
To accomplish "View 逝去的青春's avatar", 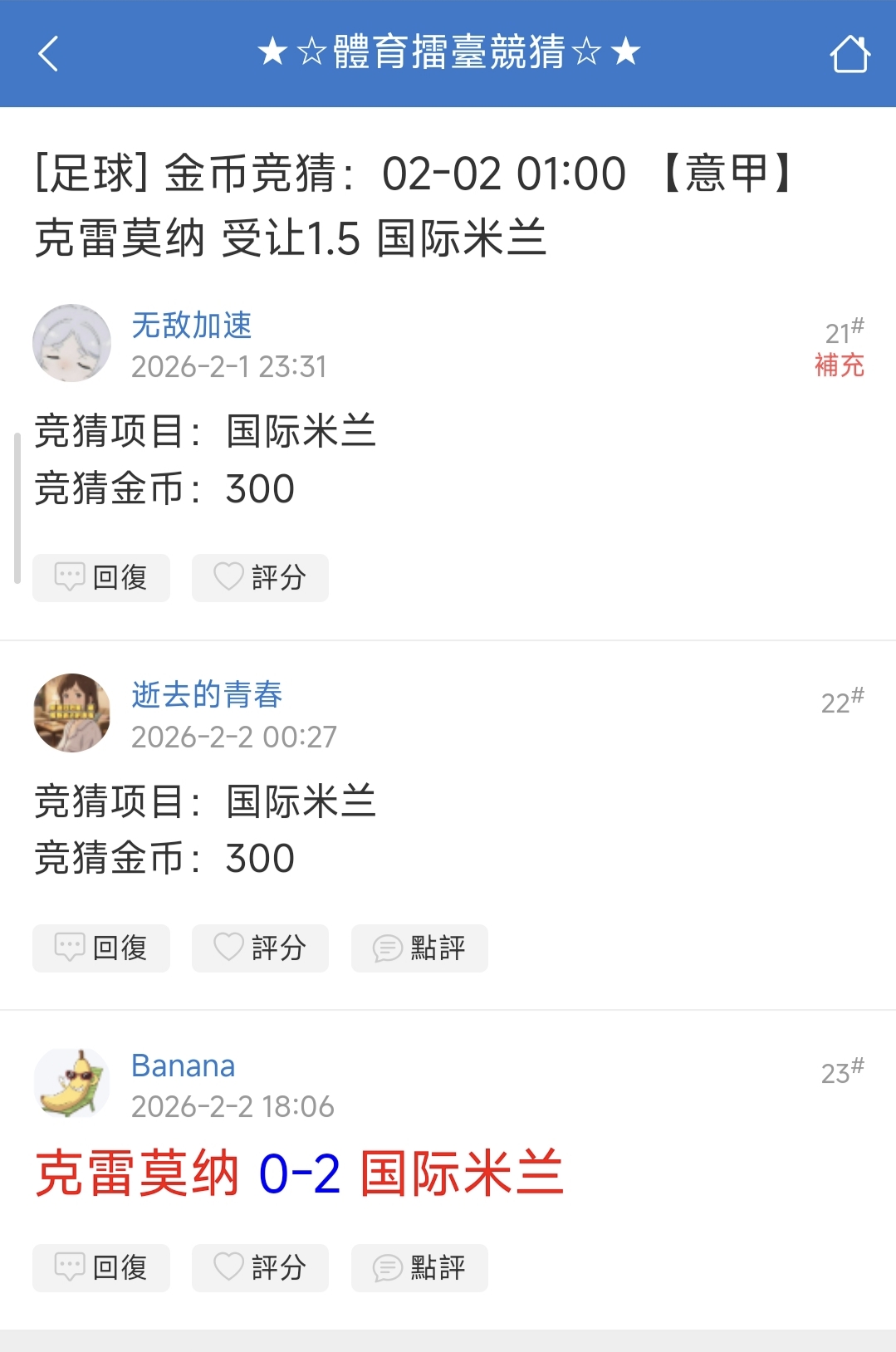I will tap(71, 713).
